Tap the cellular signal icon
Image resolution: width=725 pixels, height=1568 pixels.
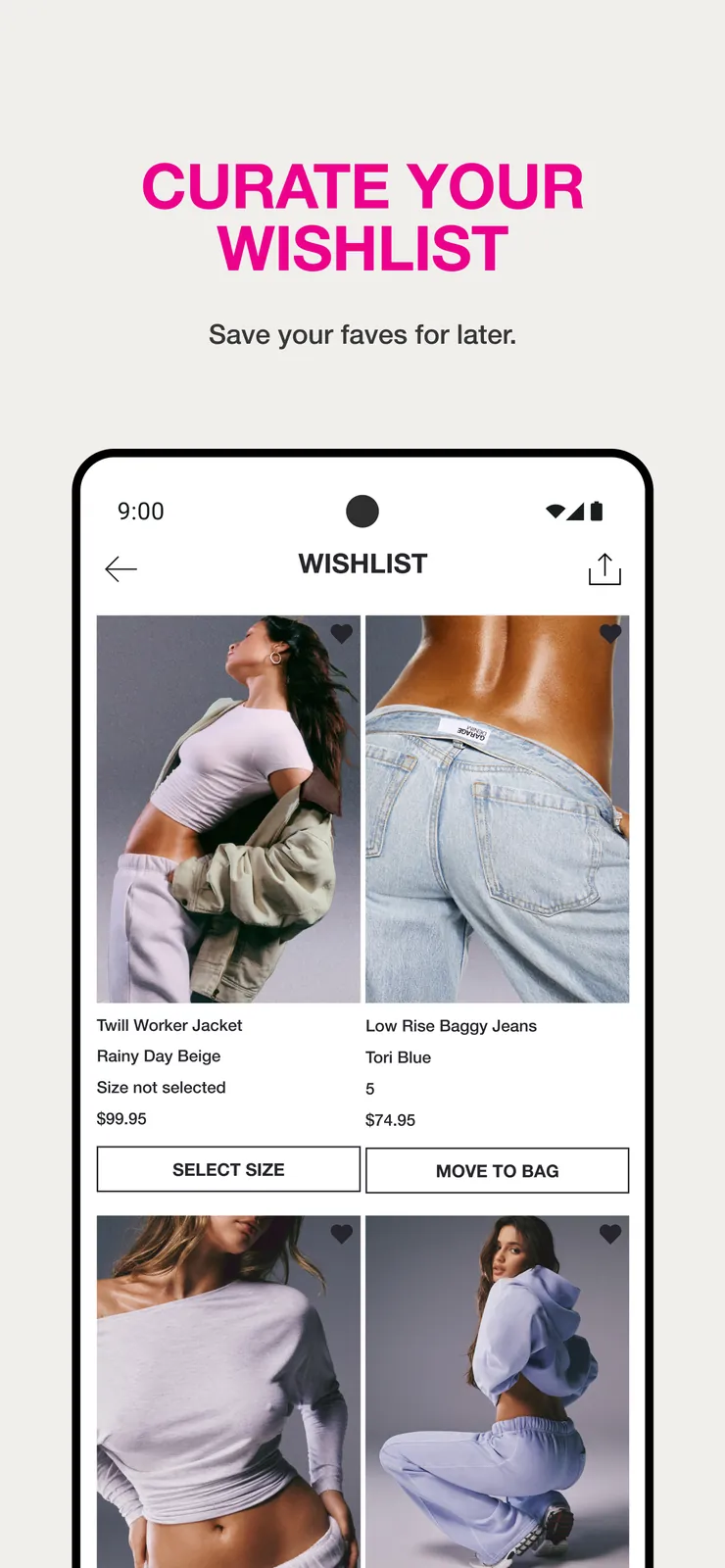tap(574, 511)
